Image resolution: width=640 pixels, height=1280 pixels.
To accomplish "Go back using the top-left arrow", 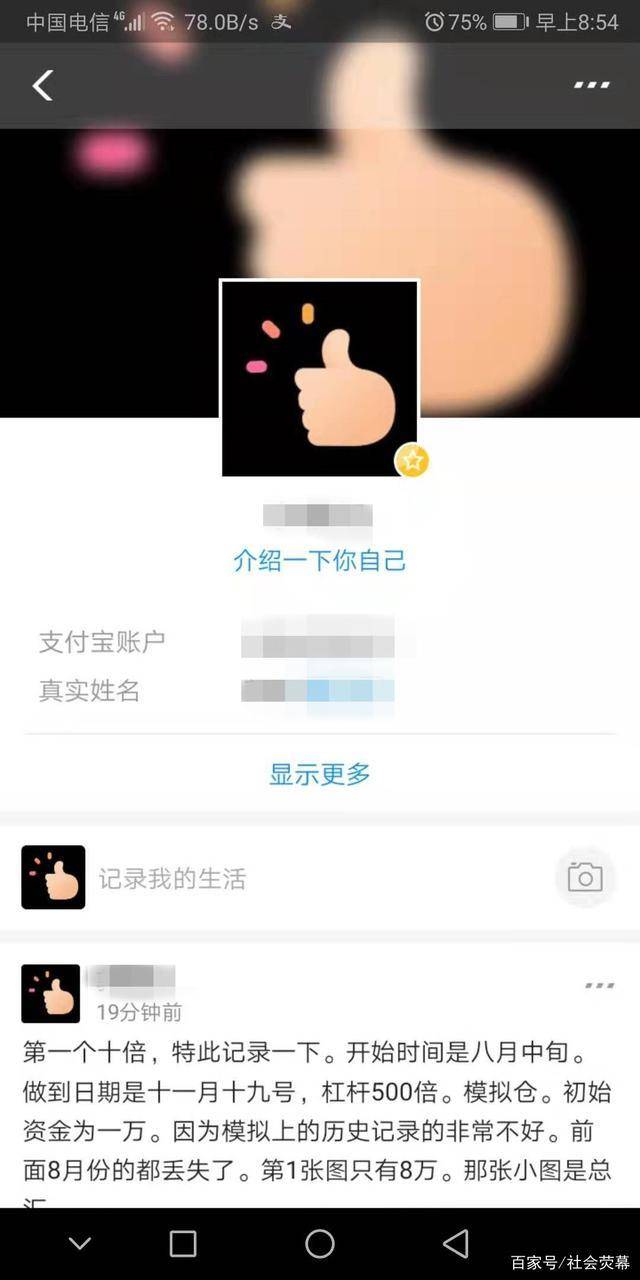I will tap(42, 86).
